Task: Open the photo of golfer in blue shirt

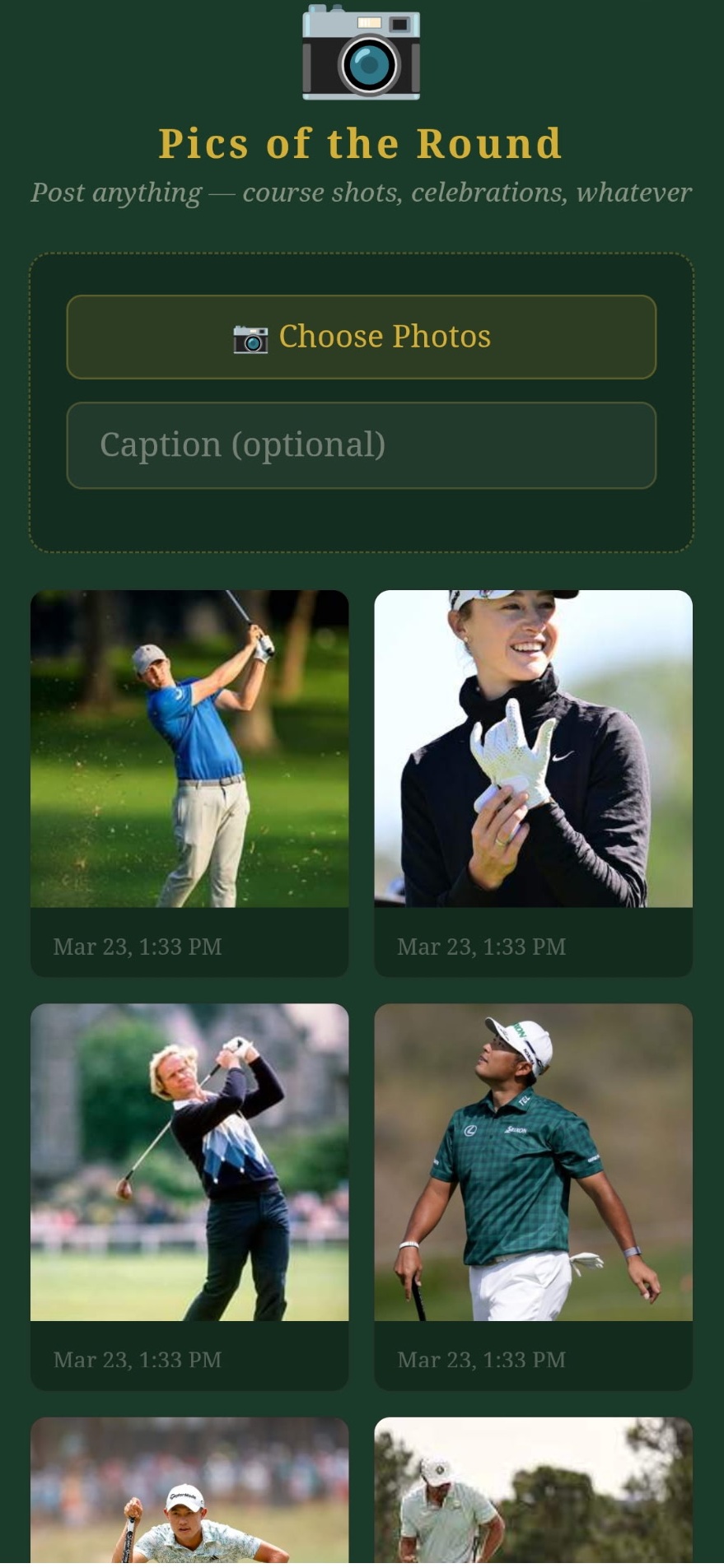Action: point(189,748)
